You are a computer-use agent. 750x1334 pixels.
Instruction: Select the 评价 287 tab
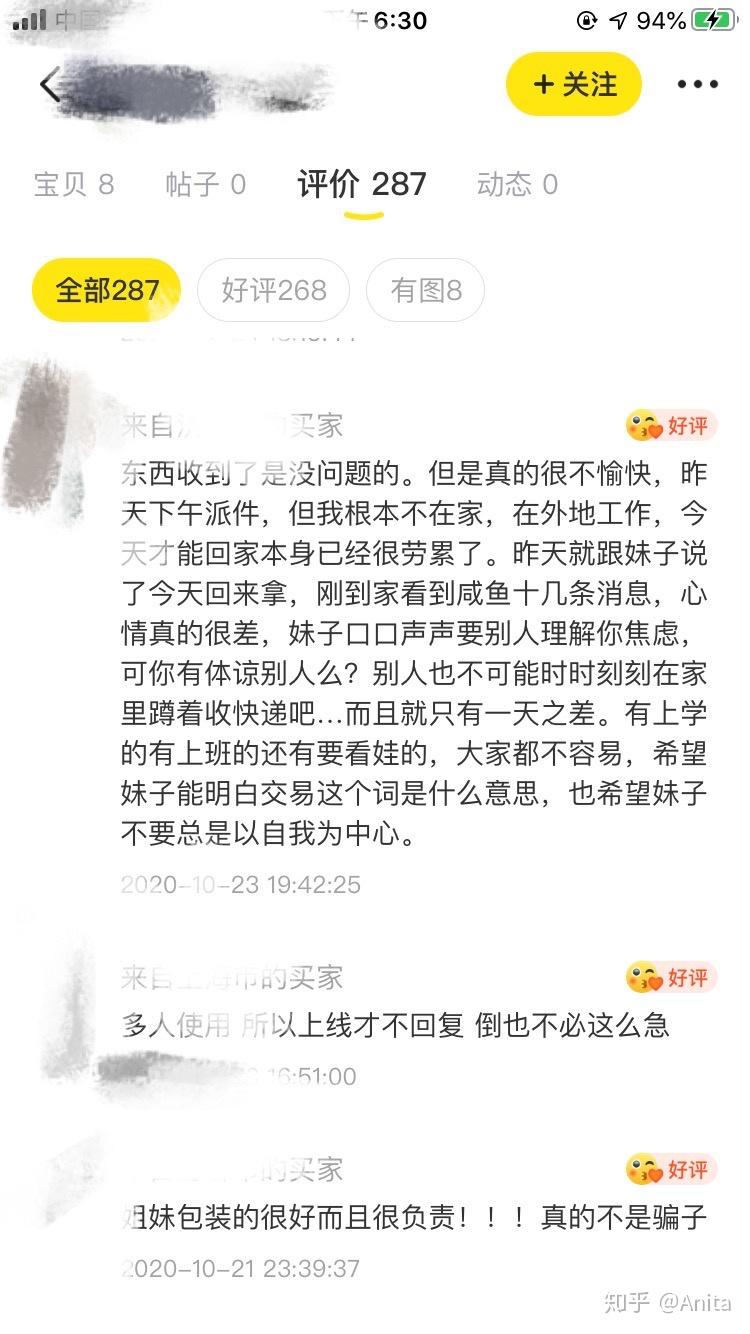point(362,184)
